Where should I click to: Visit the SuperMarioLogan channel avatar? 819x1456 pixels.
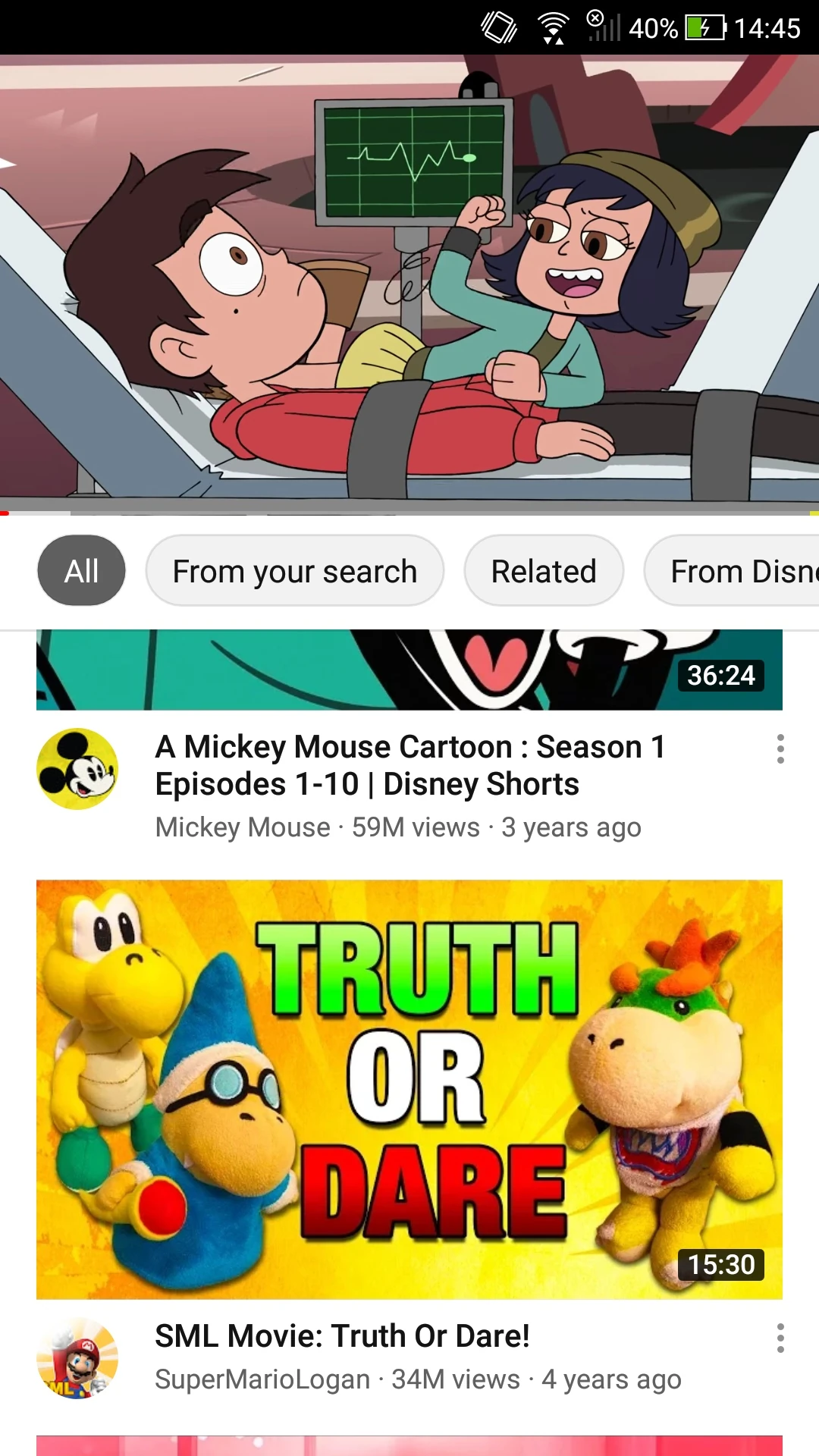(x=77, y=1358)
